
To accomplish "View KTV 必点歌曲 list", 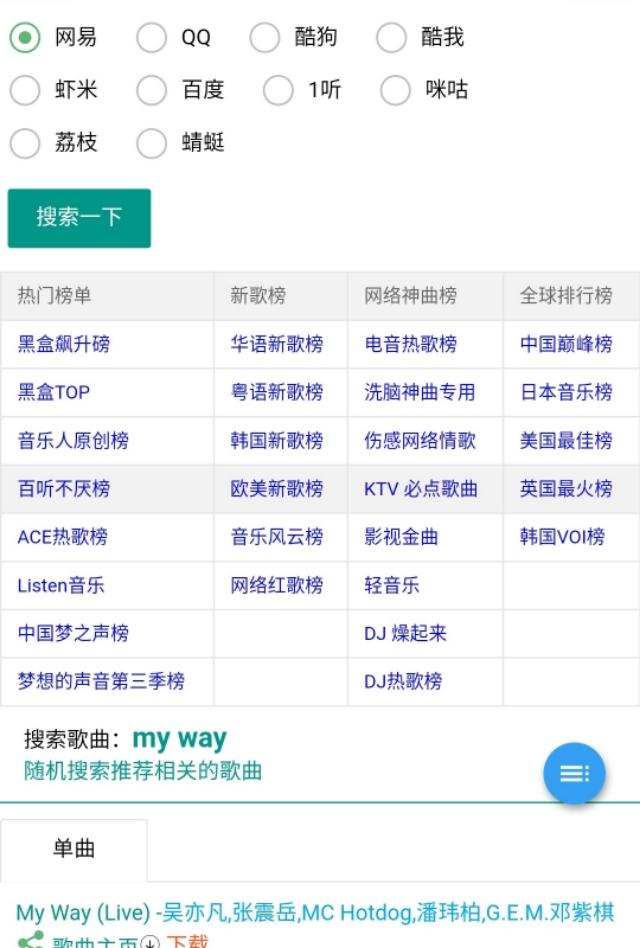I will [x=421, y=489].
